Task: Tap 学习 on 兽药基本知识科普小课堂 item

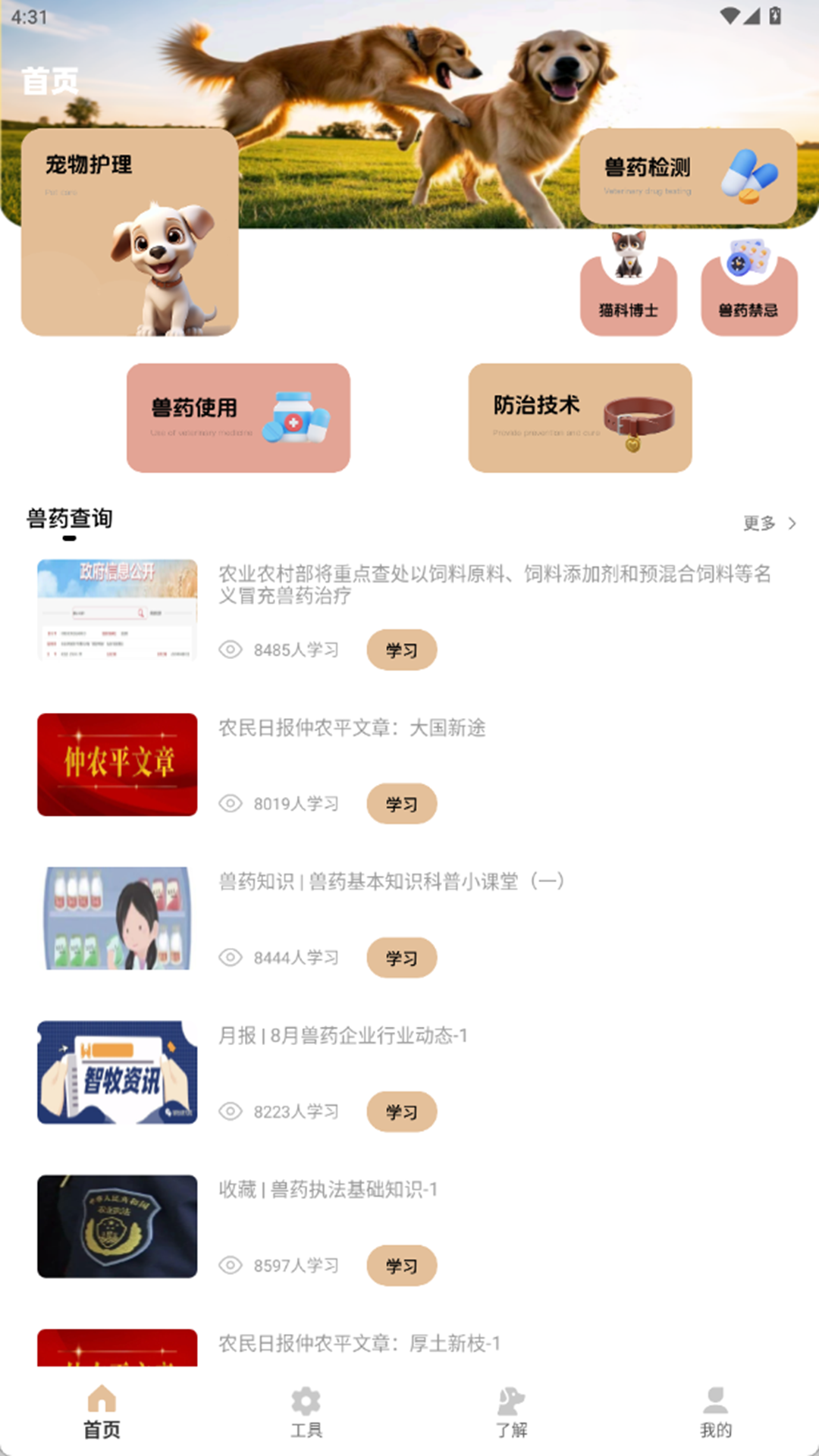Action: (402, 958)
